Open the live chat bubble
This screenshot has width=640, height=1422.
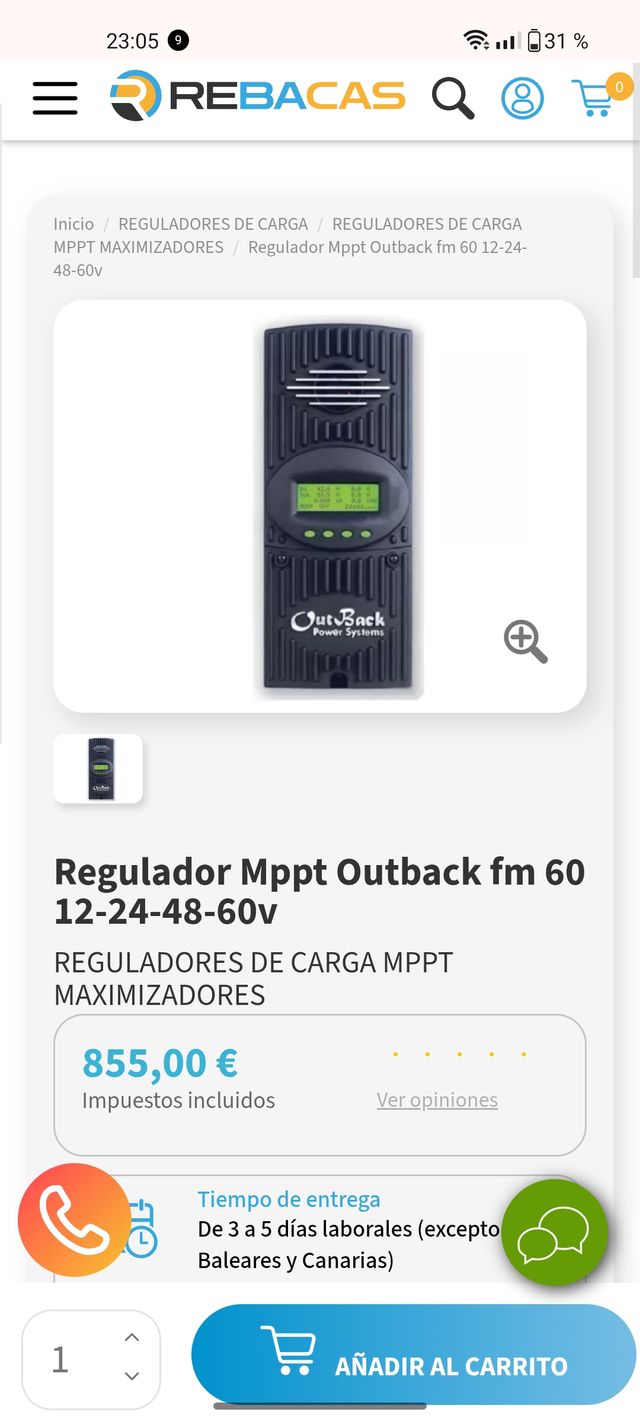pos(554,1233)
